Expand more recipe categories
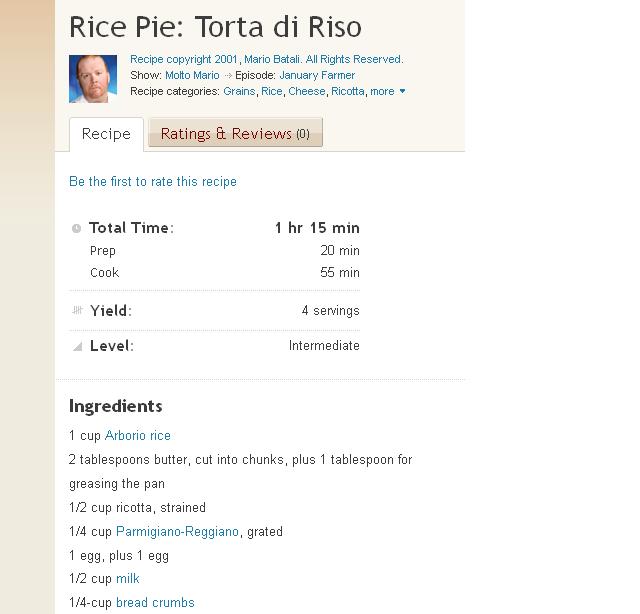Screen dimensions: 640x614 (388, 91)
